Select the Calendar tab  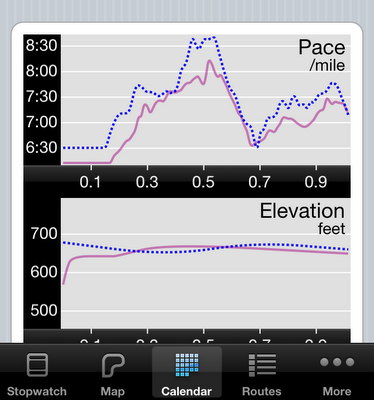coord(187,374)
